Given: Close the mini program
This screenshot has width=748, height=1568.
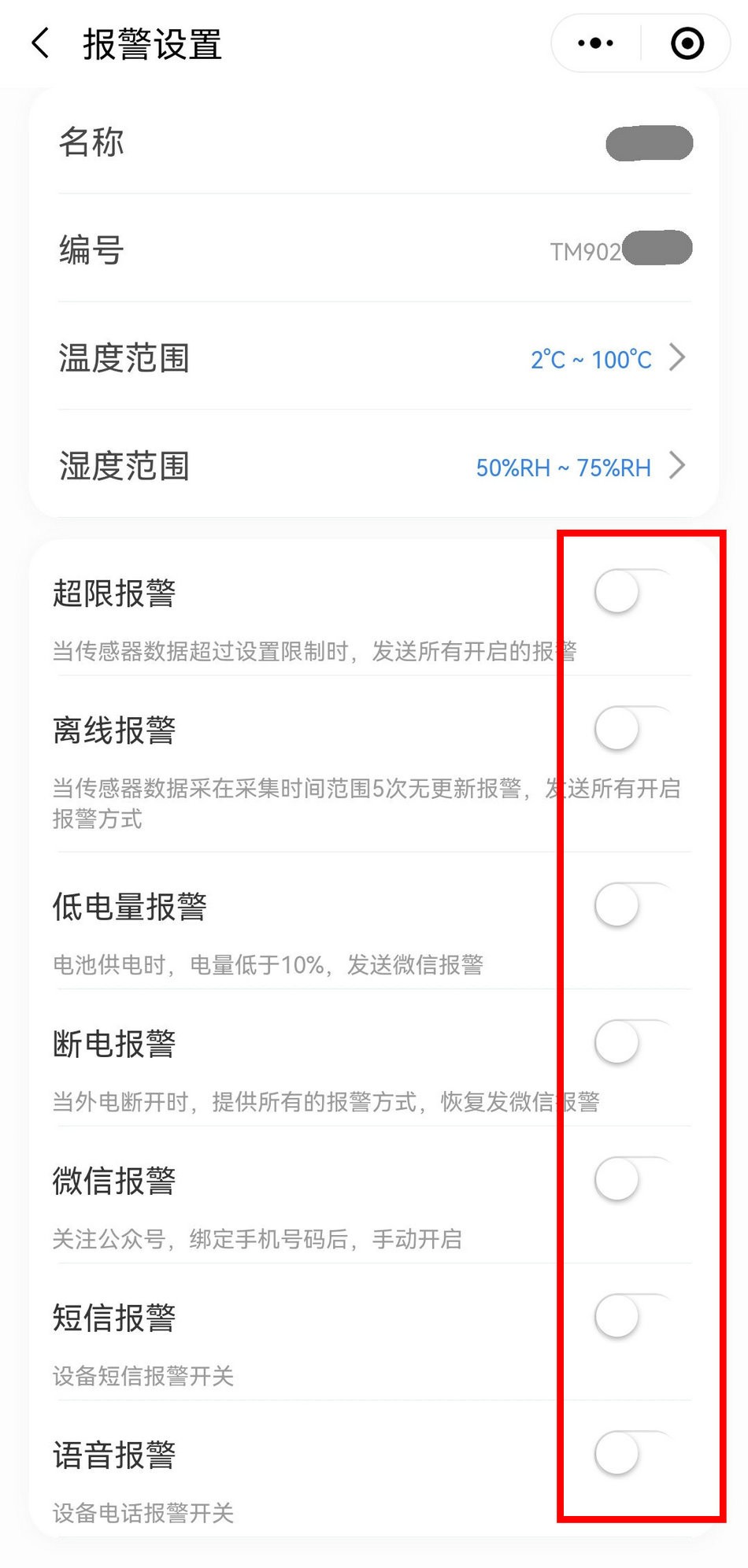Looking at the screenshot, I should (687, 43).
